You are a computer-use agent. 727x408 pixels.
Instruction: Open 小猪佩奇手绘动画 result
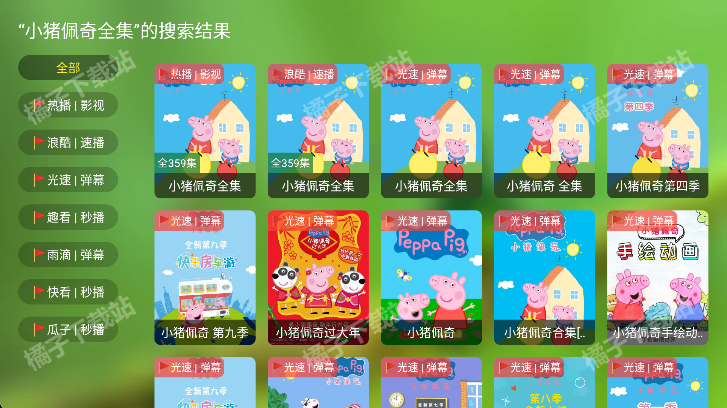click(657, 277)
